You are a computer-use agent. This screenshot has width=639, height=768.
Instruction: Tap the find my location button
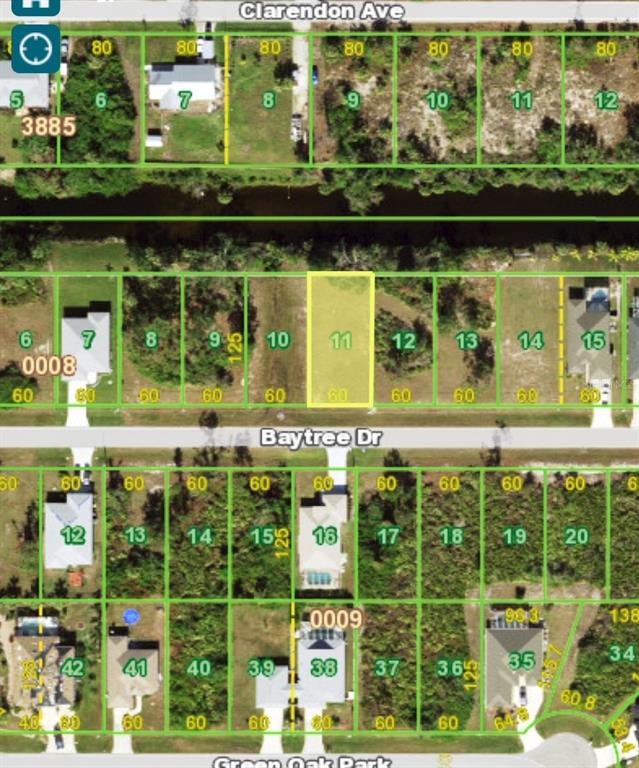click(x=36, y=48)
